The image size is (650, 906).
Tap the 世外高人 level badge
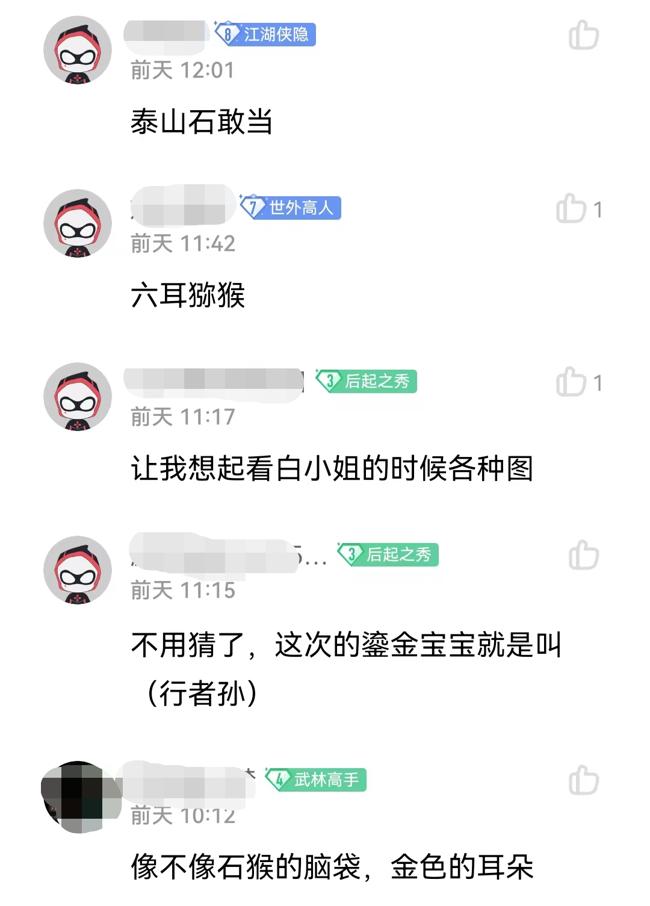pos(292,208)
